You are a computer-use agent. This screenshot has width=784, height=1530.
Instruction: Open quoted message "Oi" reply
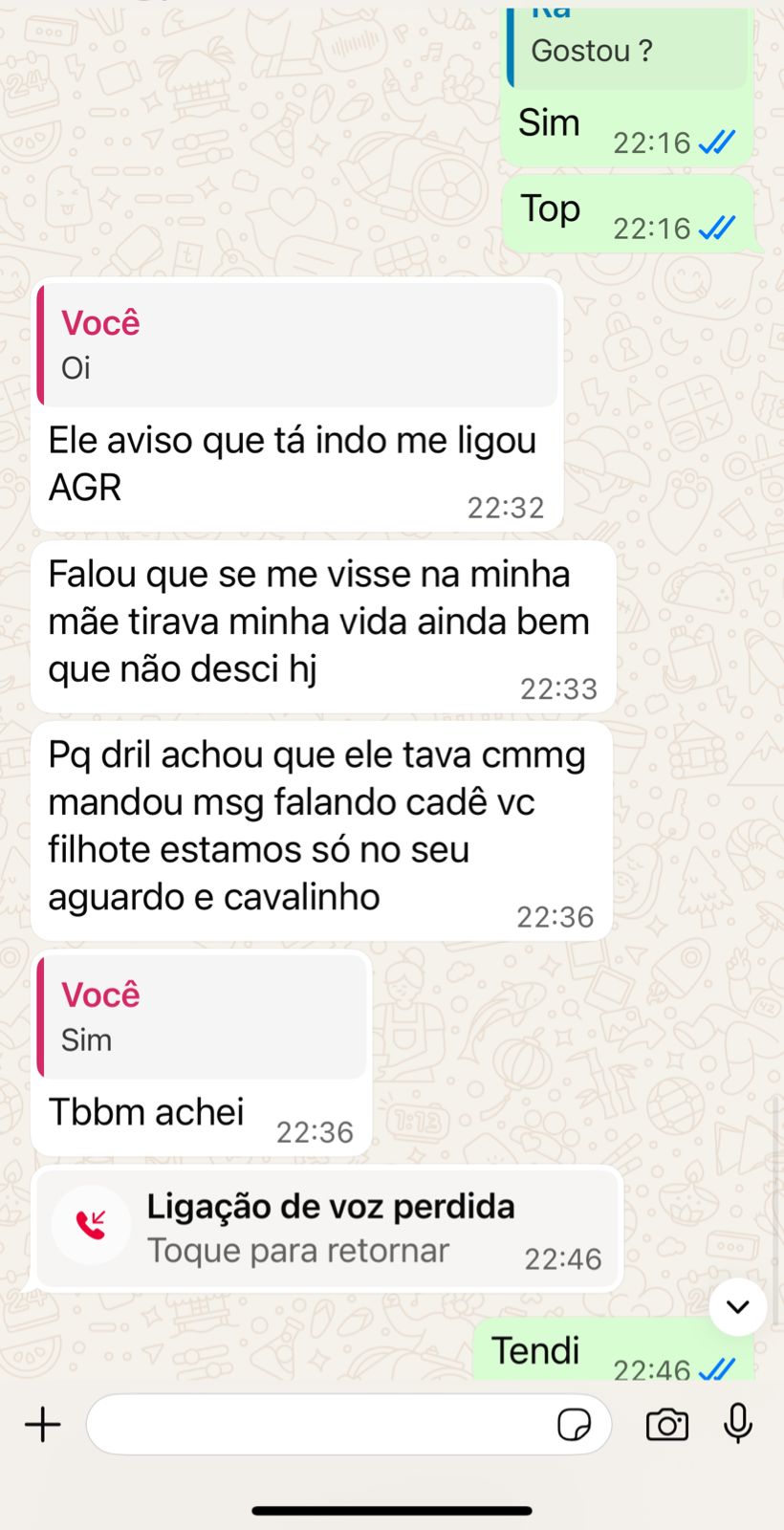tap(296, 344)
